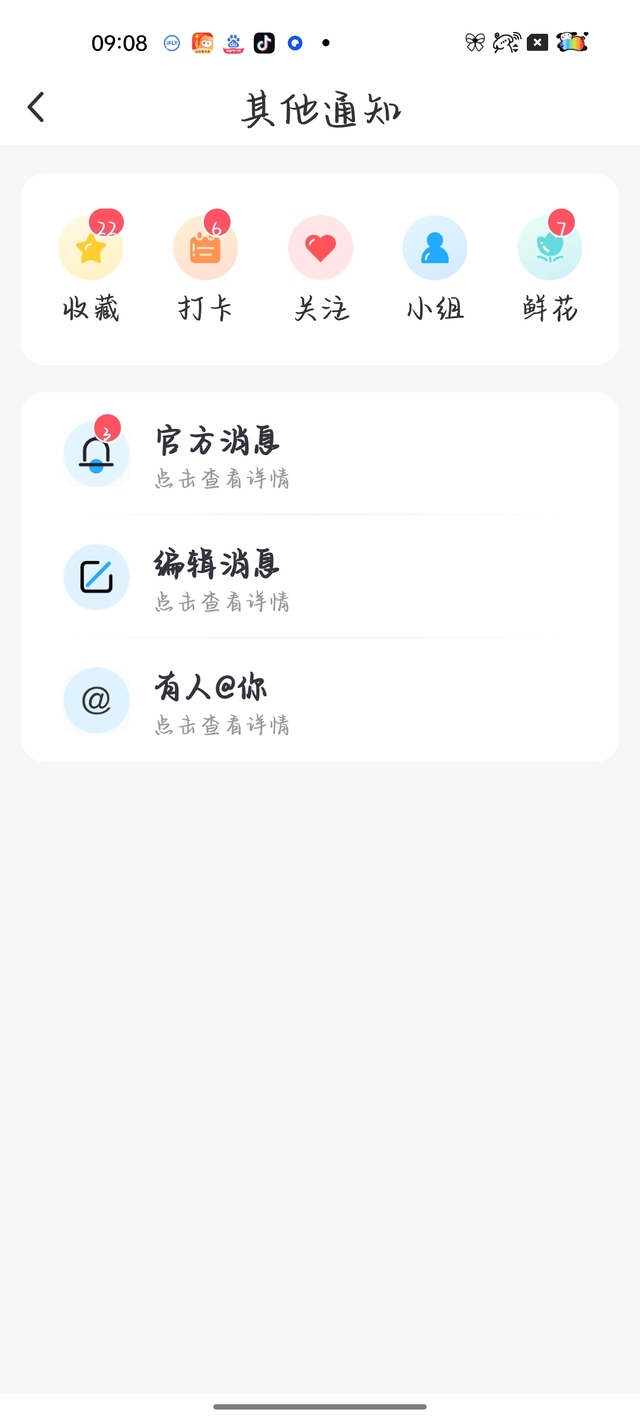The height and width of the screenshot is (1422, 640).
Task: Open 收藏 notifications
Action: point(91,268)
